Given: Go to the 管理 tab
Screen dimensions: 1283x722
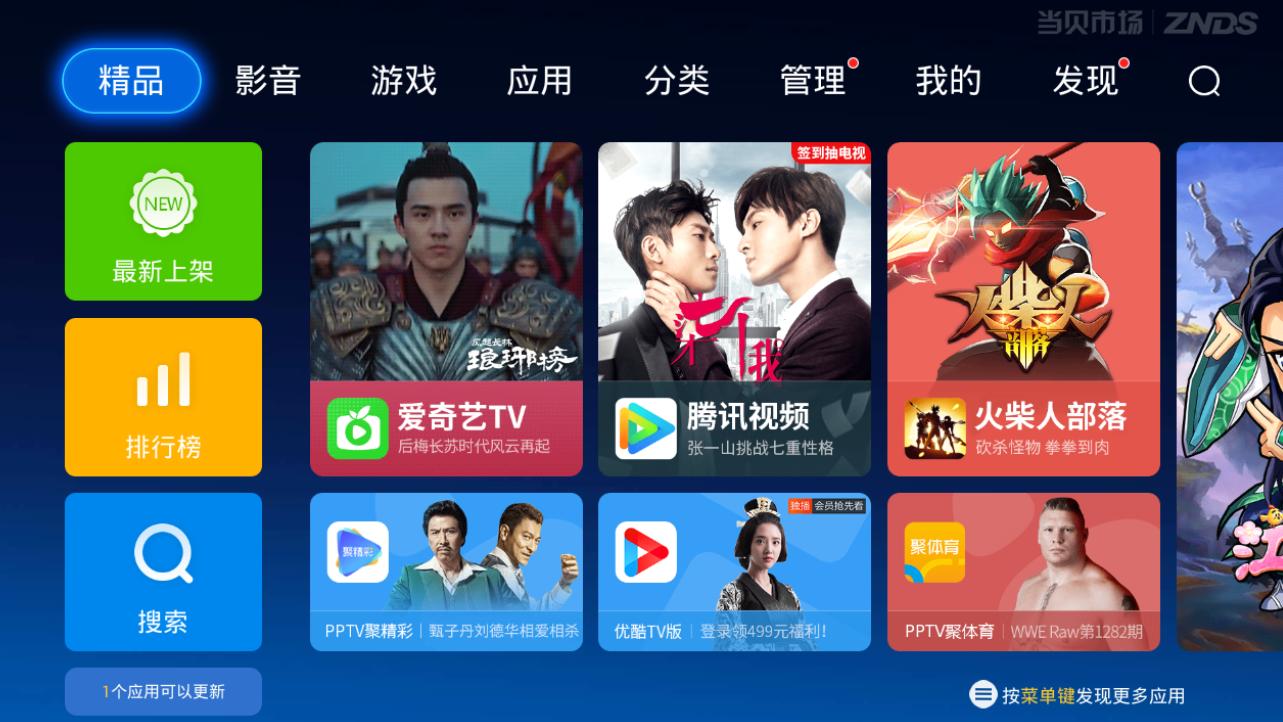Looking at the screenshot, I should 813,81.
